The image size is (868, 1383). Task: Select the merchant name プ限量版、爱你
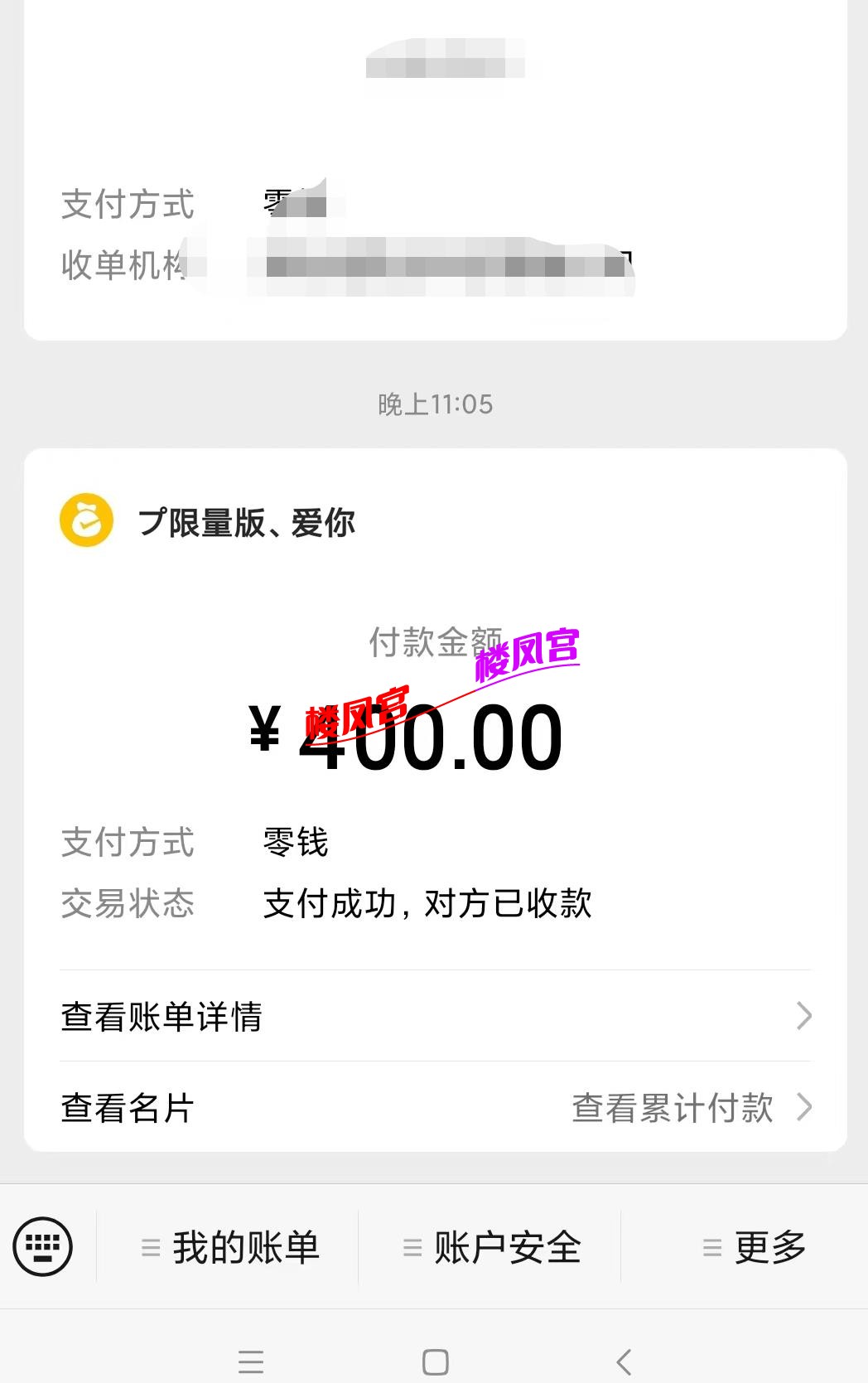pyautogui.click(x=247, y=522)
